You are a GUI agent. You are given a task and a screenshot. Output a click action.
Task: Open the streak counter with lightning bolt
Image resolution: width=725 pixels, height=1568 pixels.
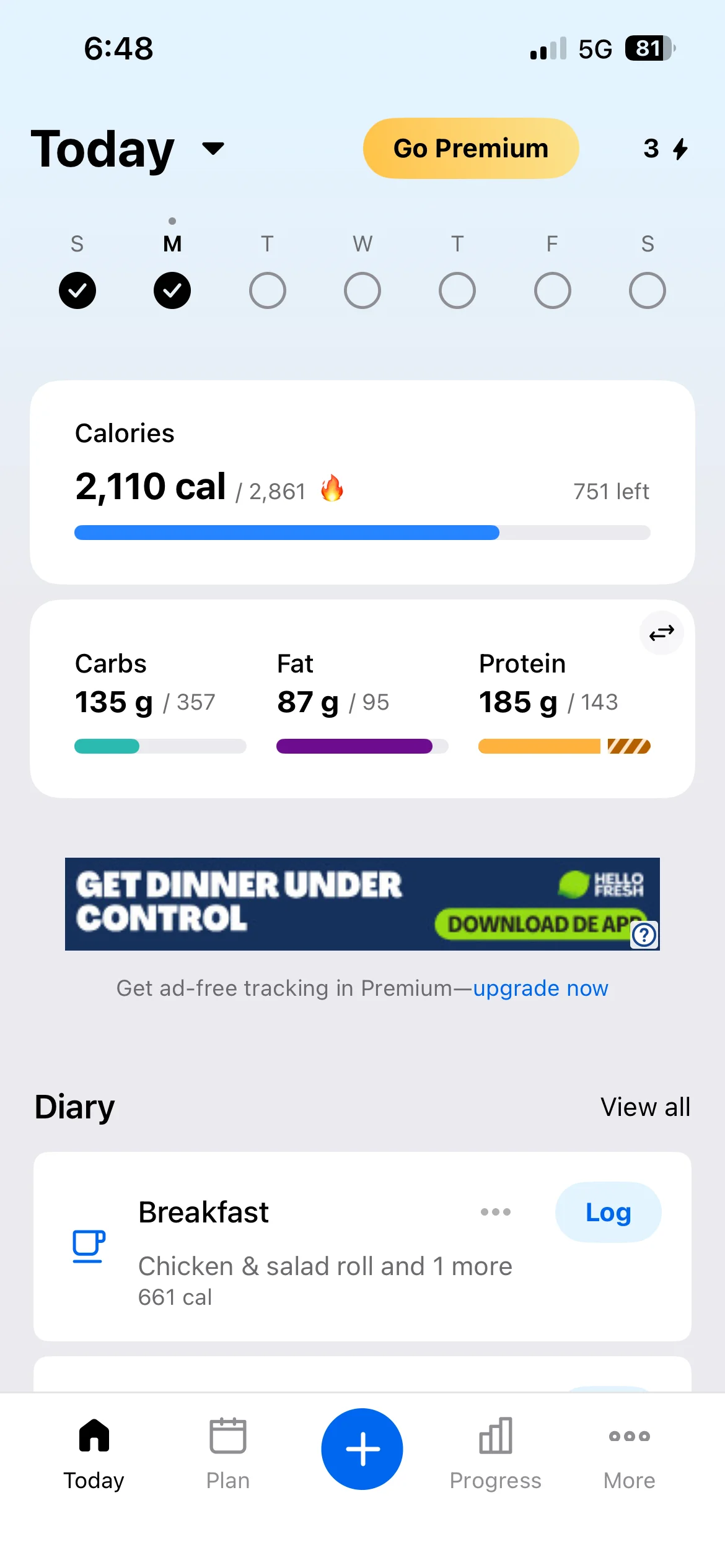(x=666, y=149)
